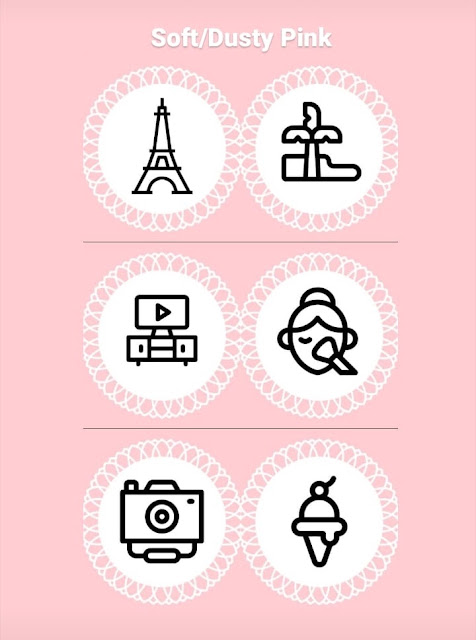Select the camera highlight cover

(x=162, y=522)
